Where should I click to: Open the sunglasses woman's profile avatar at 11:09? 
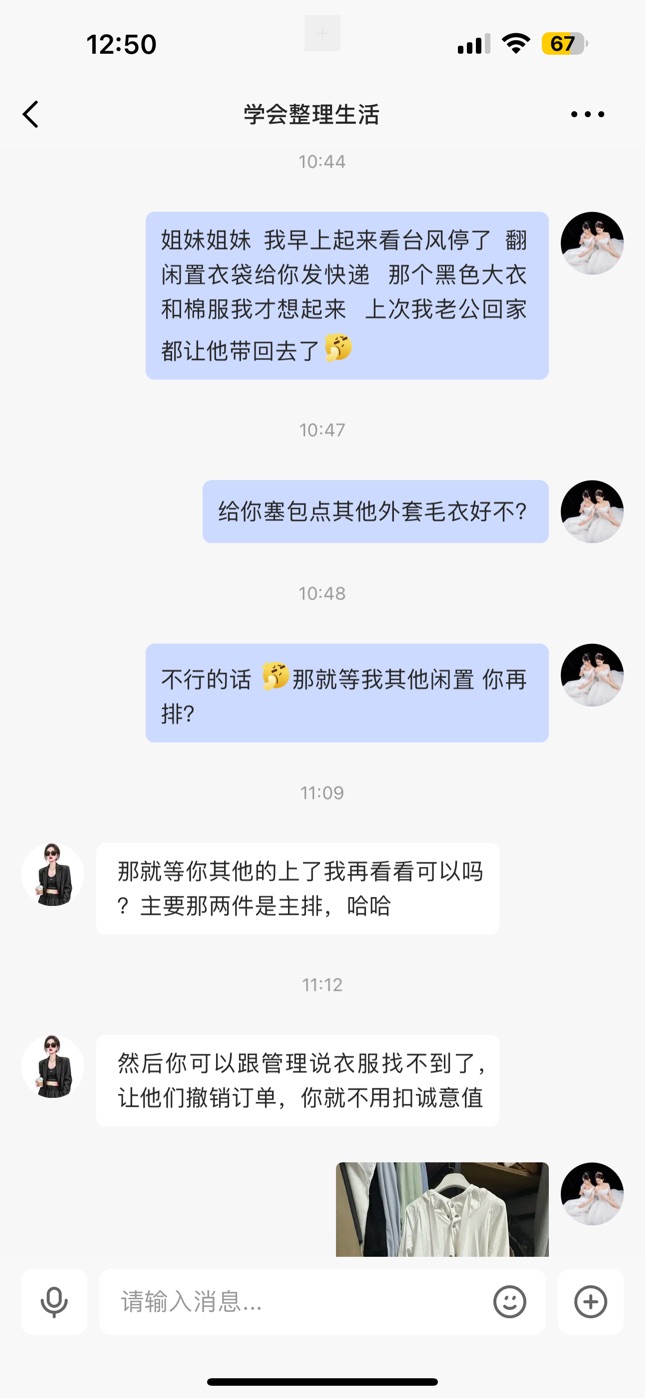[53, 874]
